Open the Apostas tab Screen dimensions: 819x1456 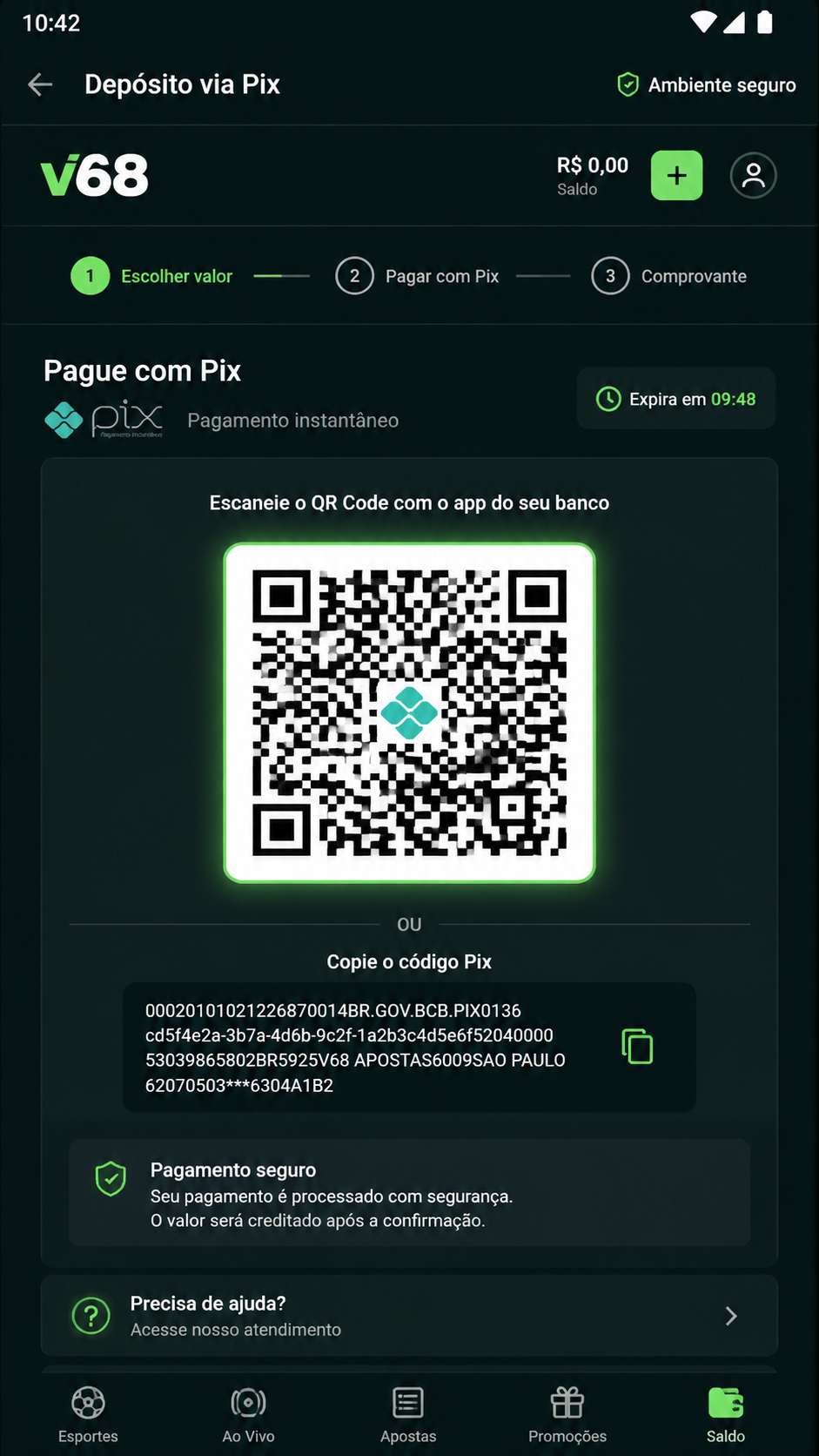(408, 1415)
